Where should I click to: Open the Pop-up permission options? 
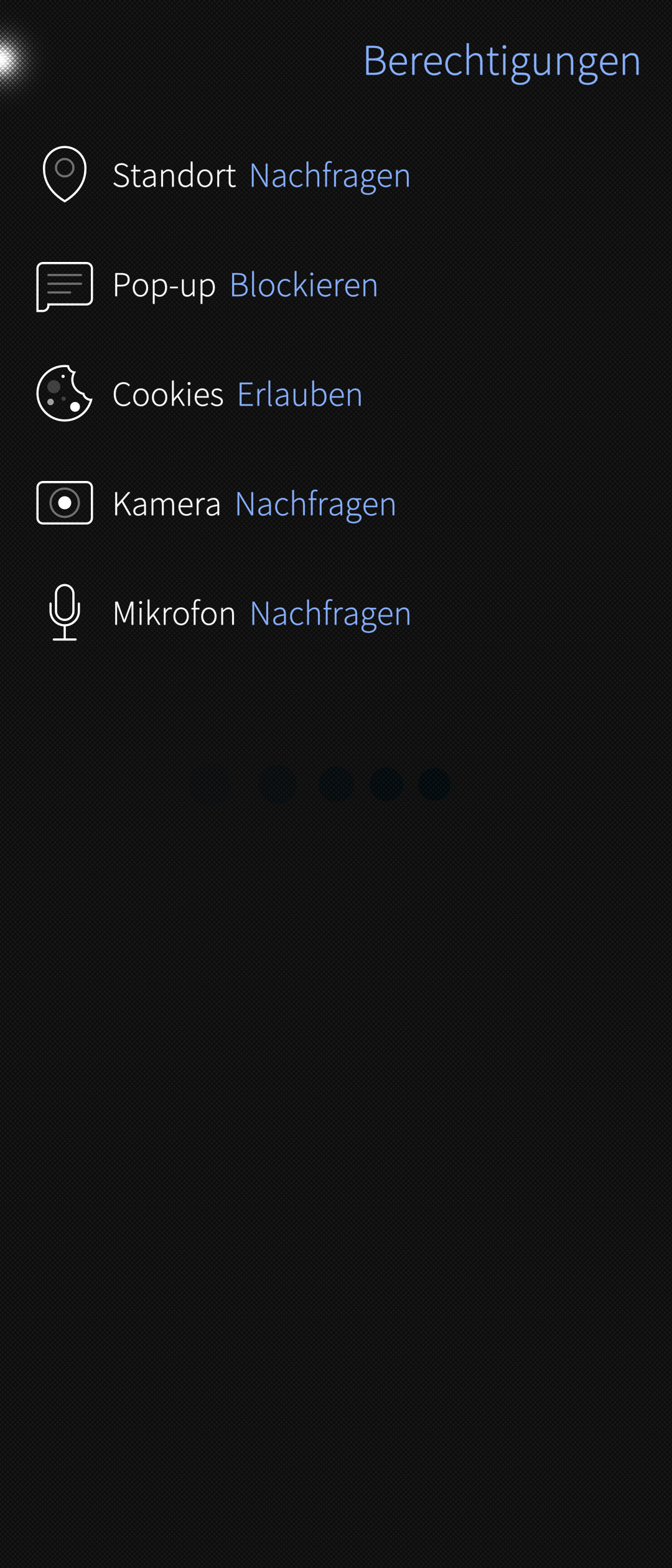click(x=304, y=285)
